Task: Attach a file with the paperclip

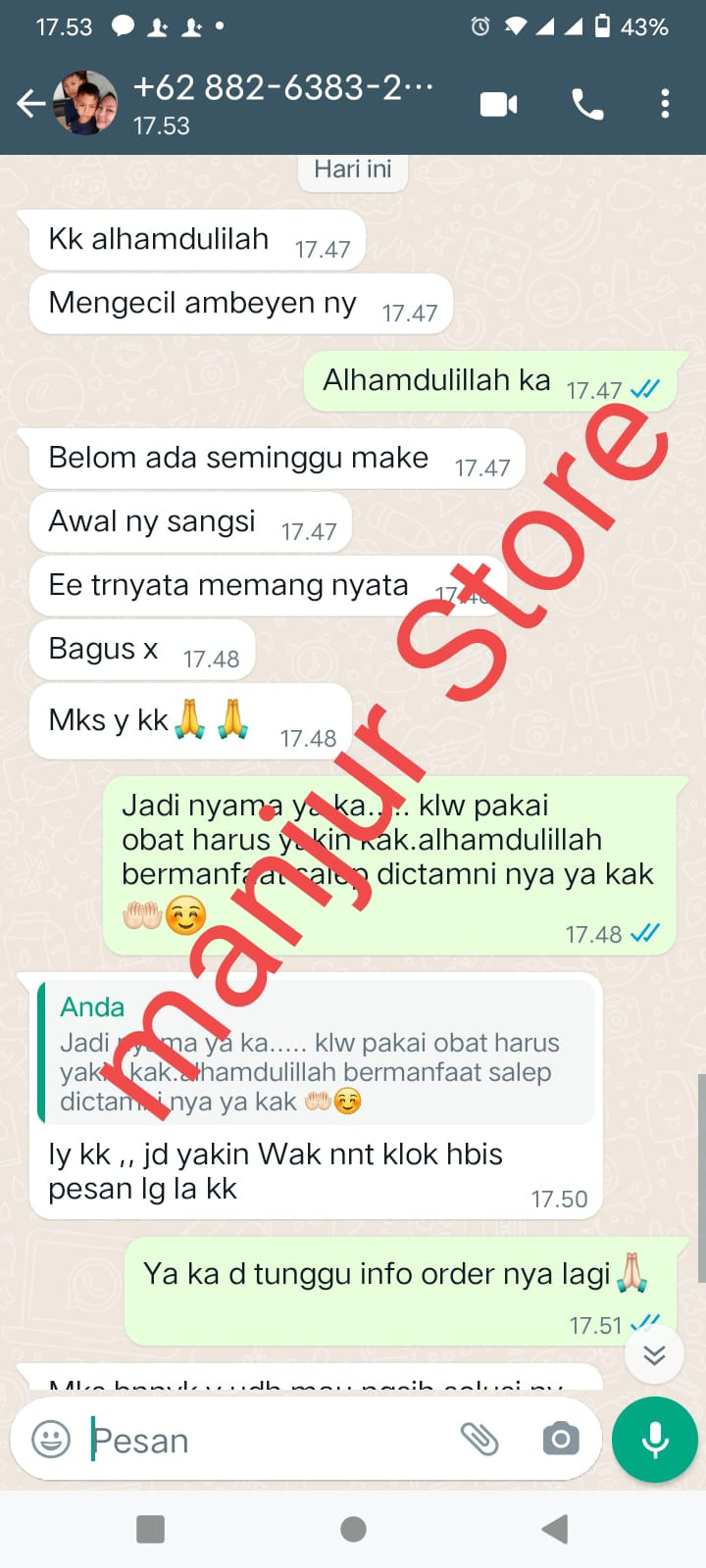Action: [479, 1439]
